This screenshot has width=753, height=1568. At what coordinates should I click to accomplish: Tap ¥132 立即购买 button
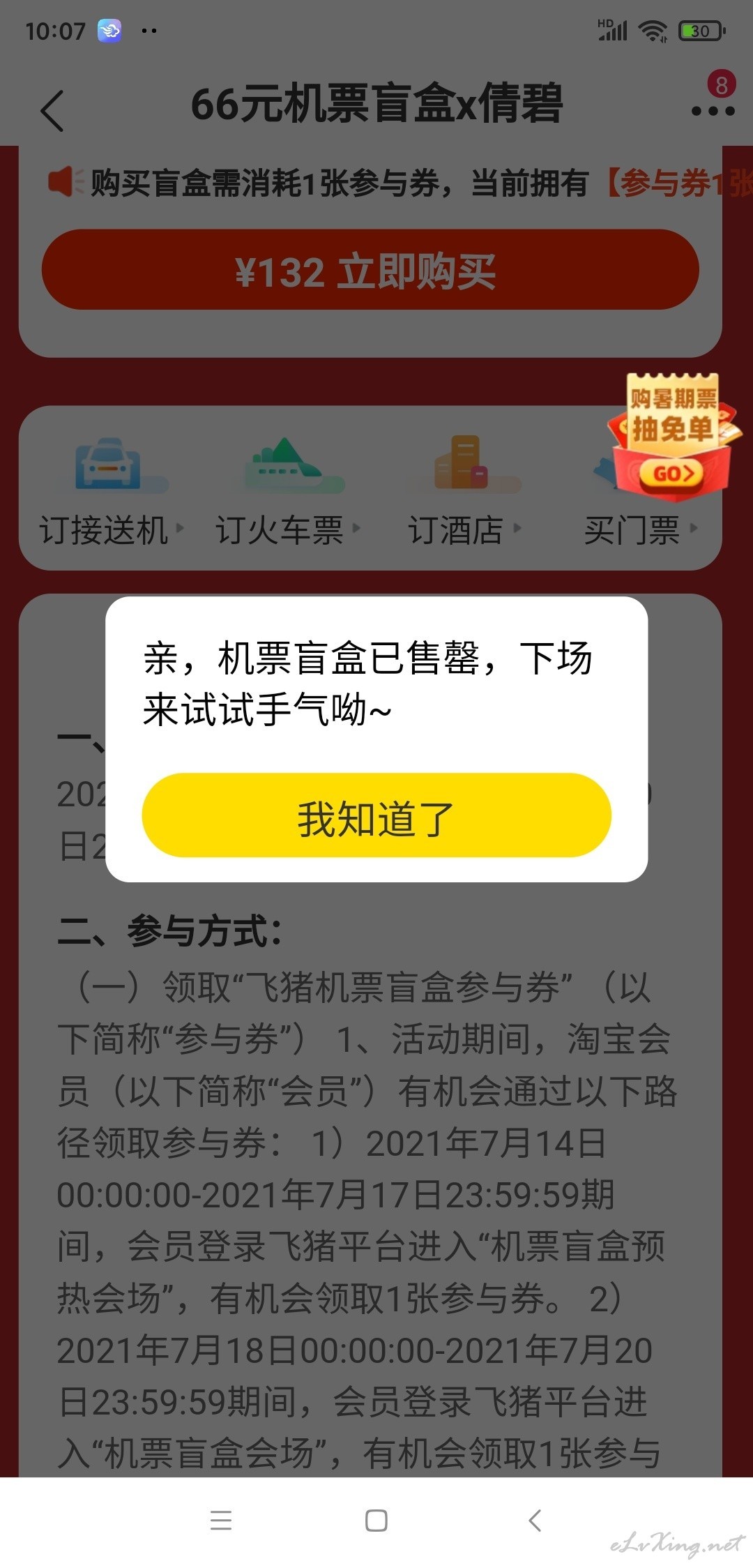click(370, 269)
